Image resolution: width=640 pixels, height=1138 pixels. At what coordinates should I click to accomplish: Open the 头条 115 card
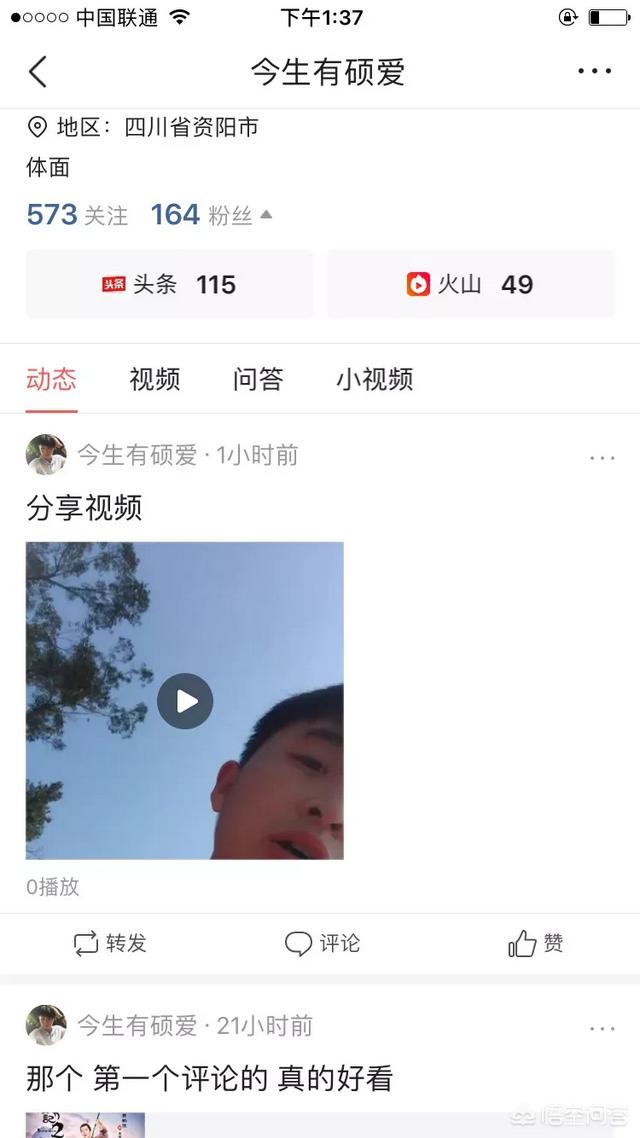(x=169, y=285)
